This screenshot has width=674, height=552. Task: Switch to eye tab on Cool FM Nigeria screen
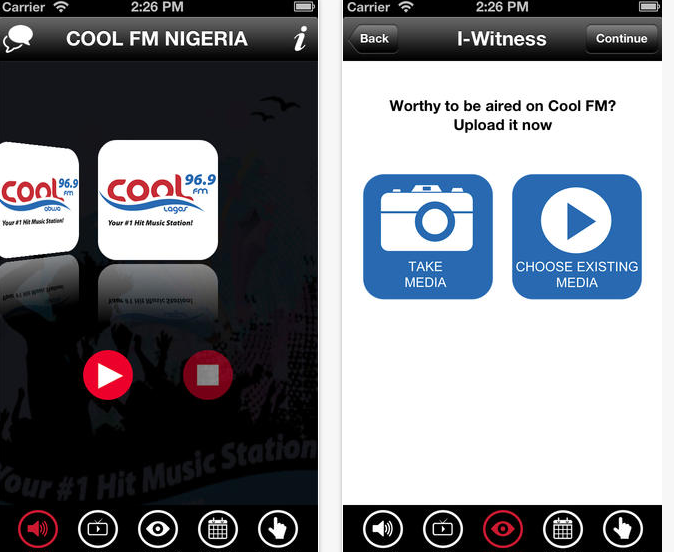(x=158, y=528)
